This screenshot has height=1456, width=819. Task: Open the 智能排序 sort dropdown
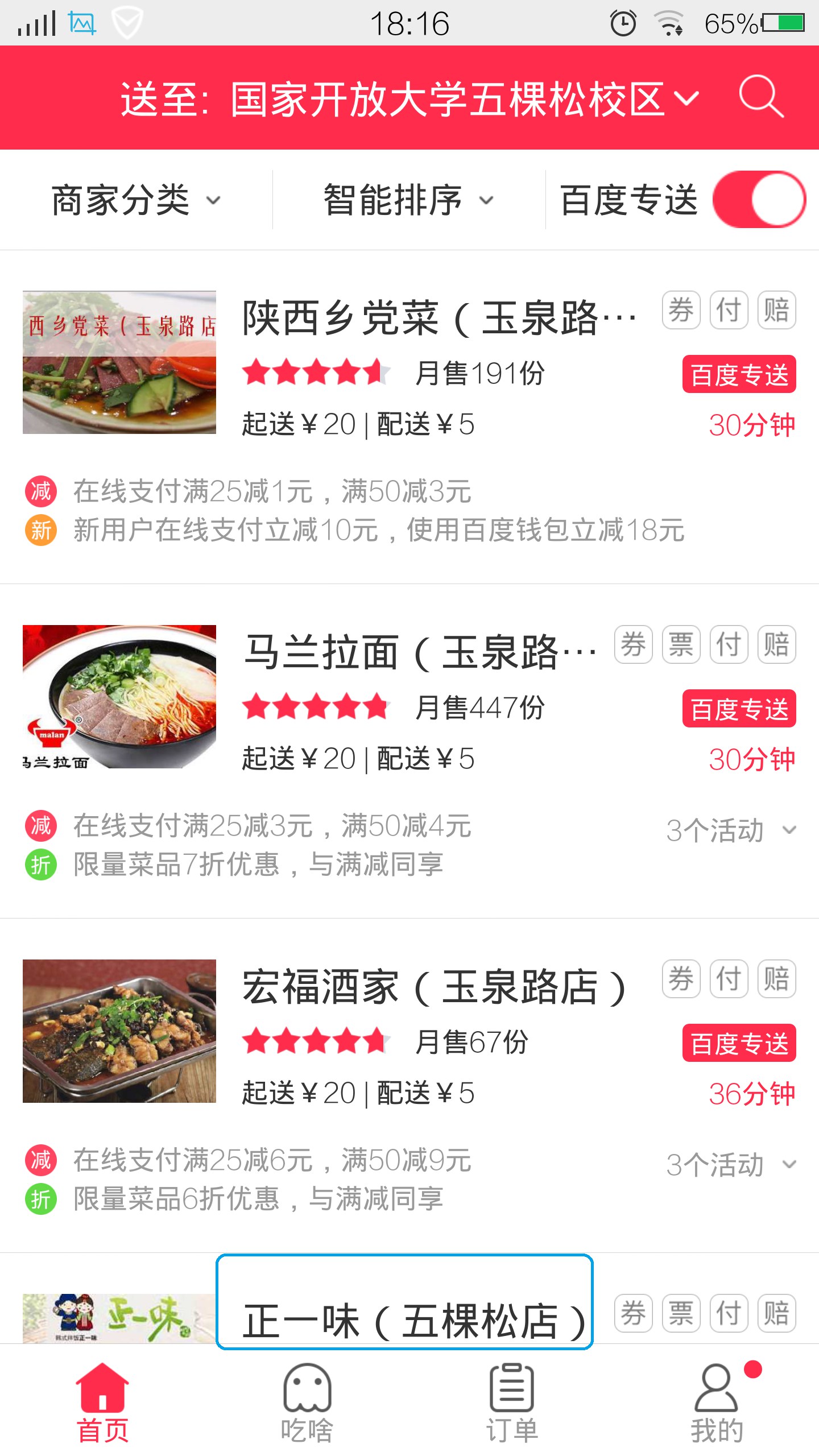(x=407, y=200)
